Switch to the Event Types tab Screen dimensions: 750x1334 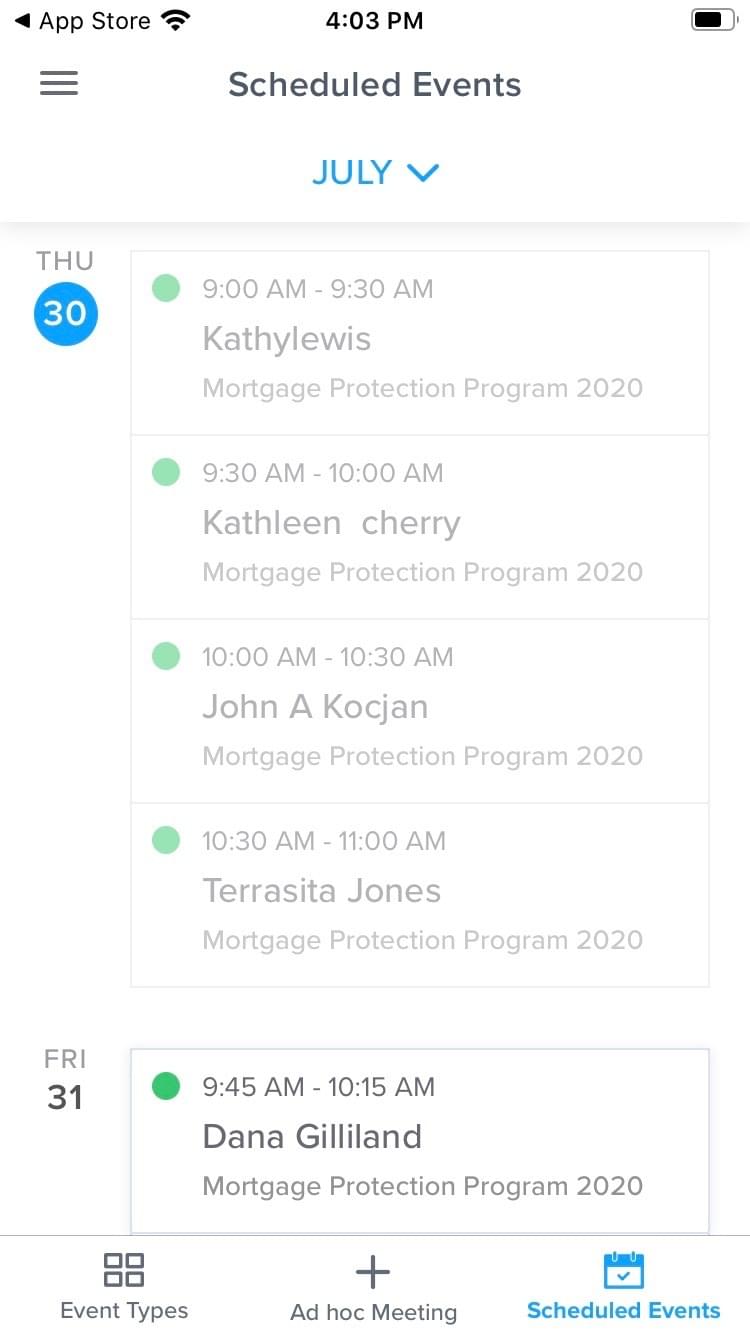[x=124, y=1286]
